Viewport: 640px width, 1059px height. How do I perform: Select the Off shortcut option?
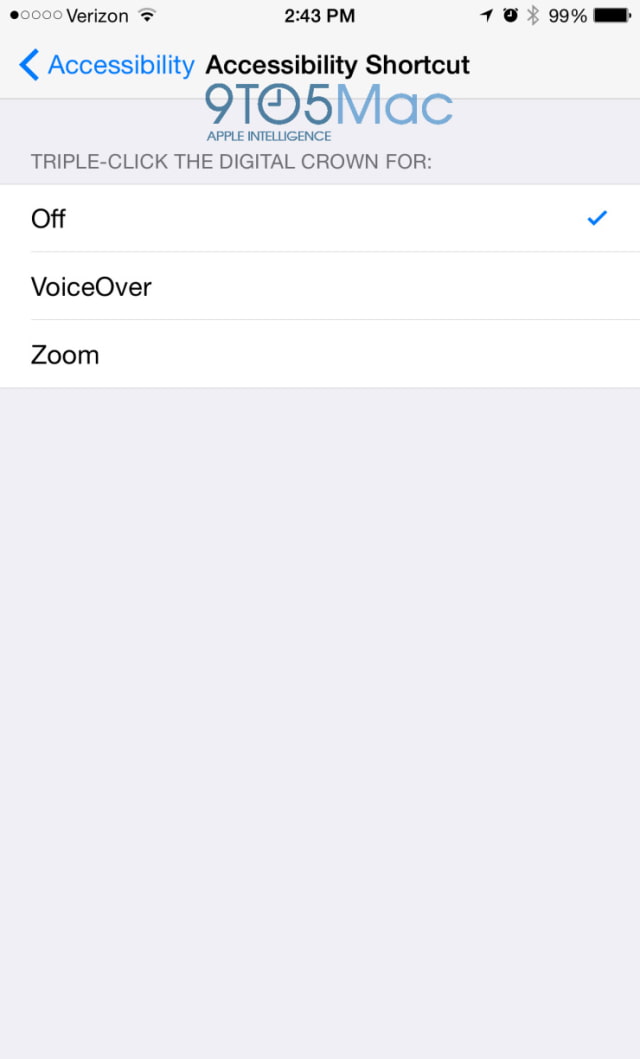[320, 218]
